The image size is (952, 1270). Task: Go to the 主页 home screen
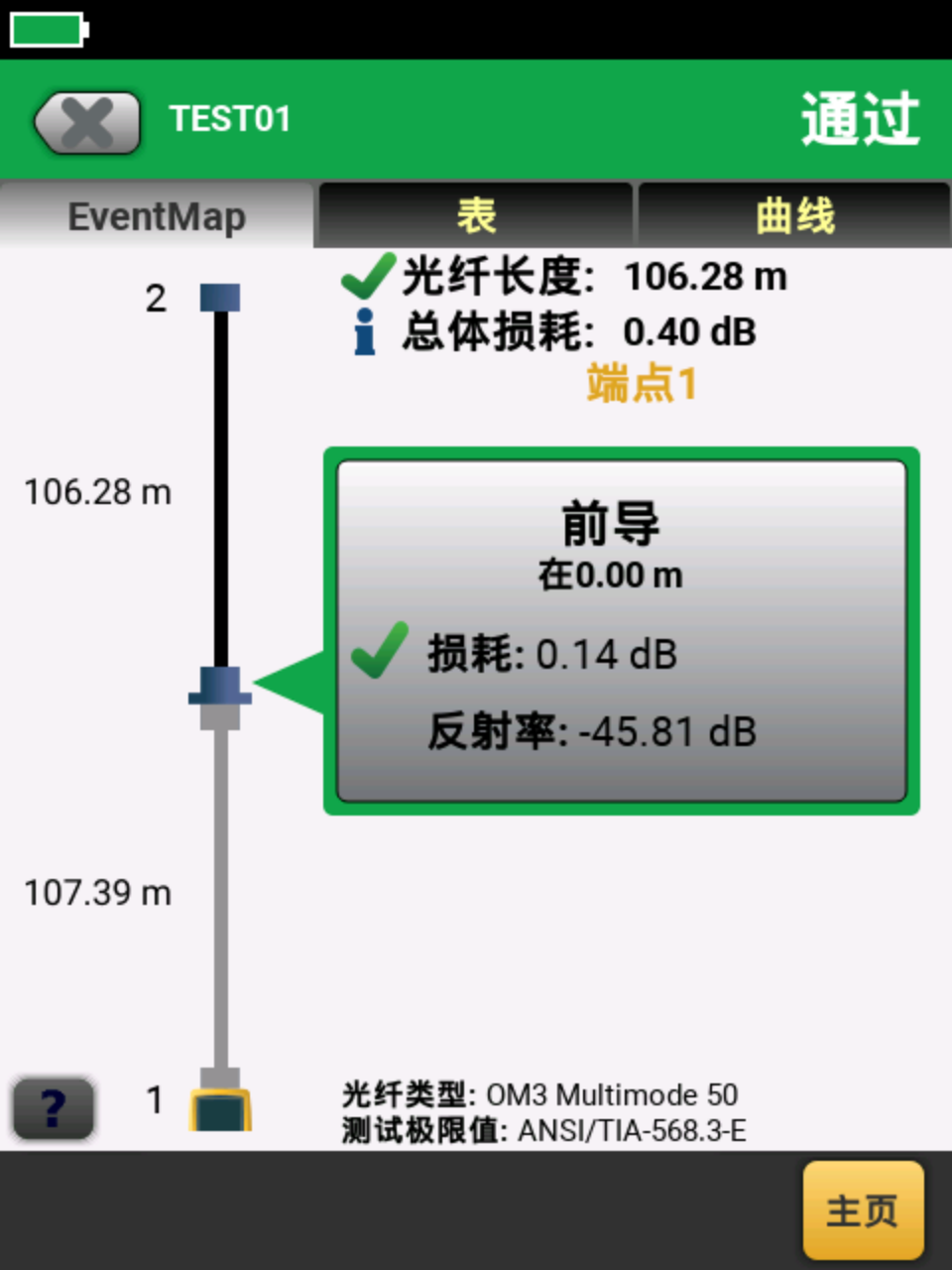tap(863, 1210)
